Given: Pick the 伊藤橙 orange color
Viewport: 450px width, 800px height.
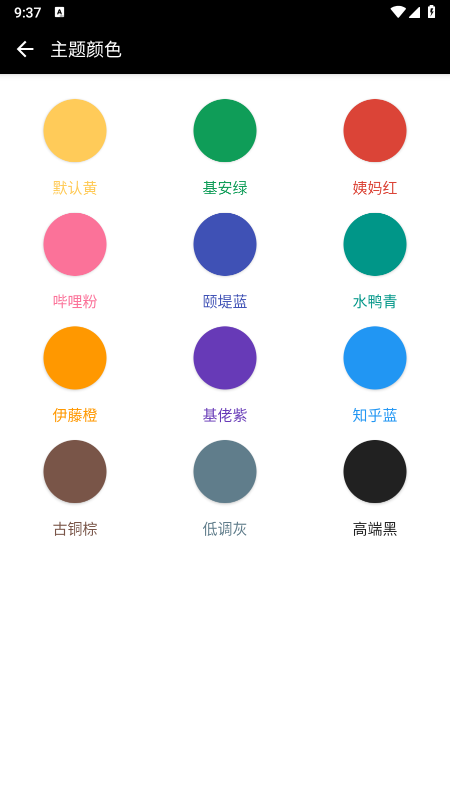Looking at the screenshot, I should coord(75,358).
